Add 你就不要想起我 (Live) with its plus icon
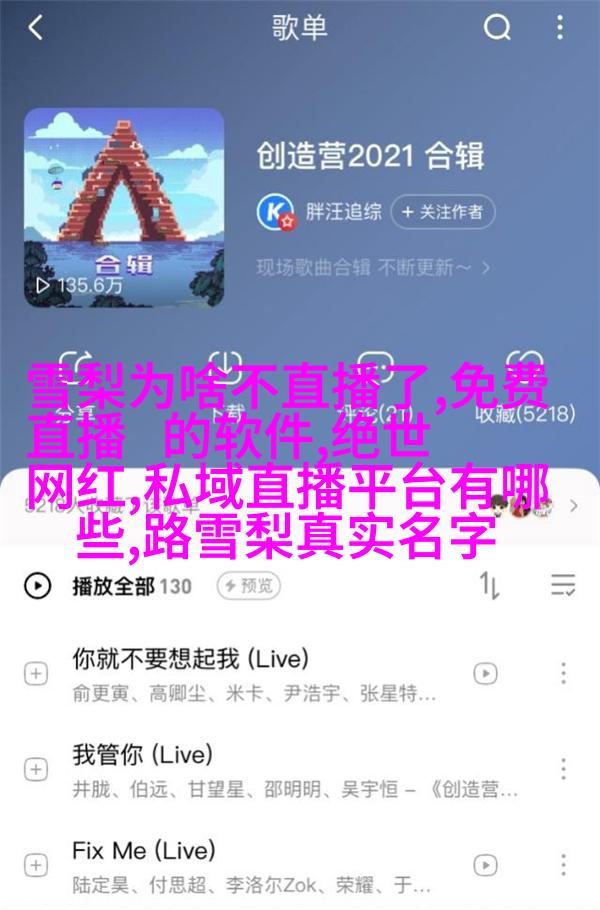 (36, 674)
